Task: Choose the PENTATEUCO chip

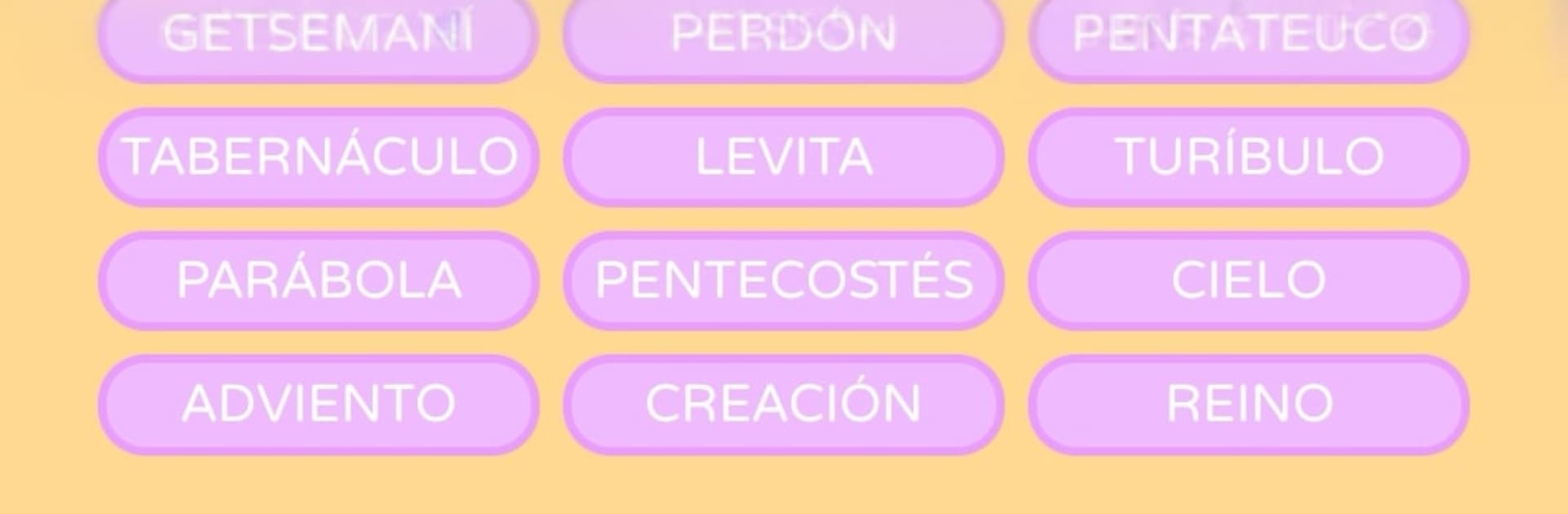Action: [x=1249, y=34]
